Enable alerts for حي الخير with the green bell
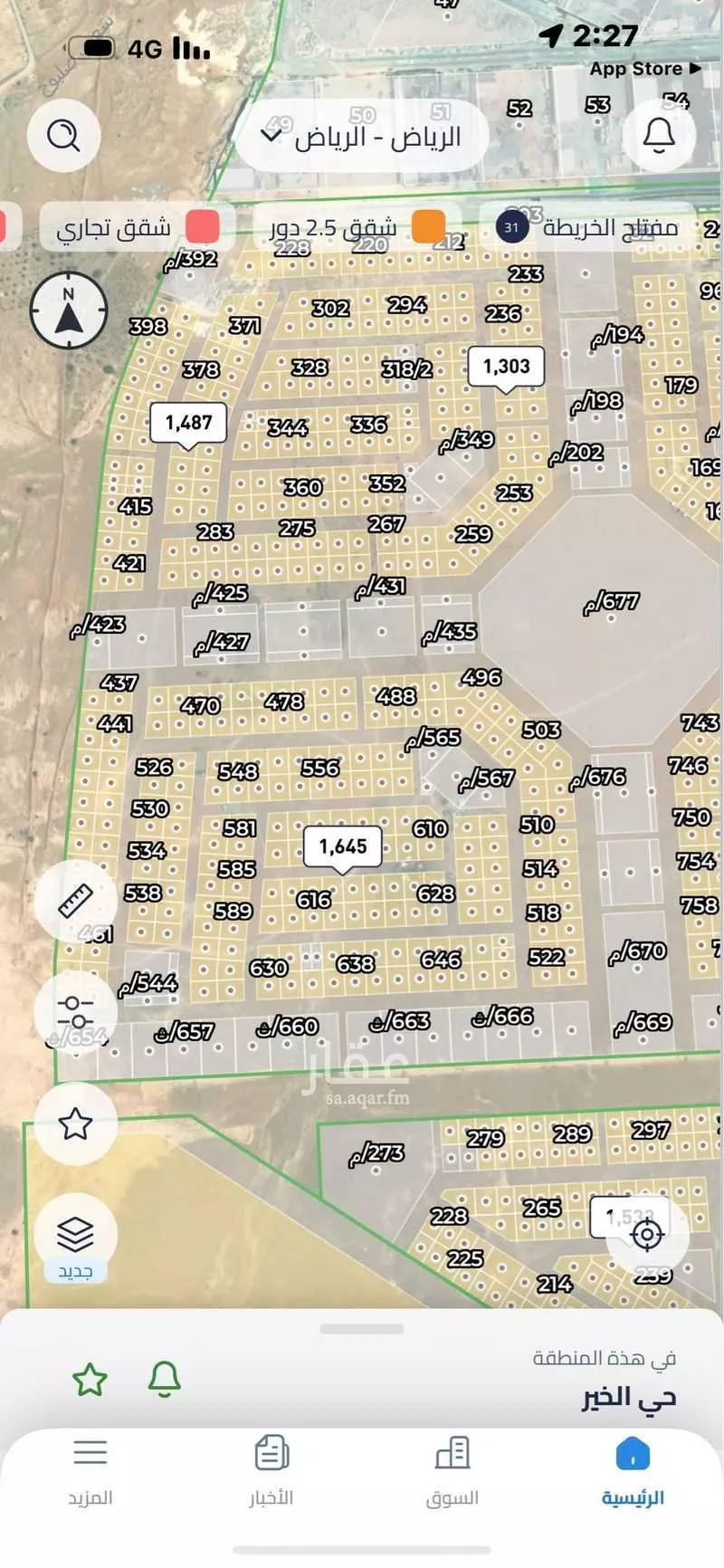 [x=164, y=1379]
